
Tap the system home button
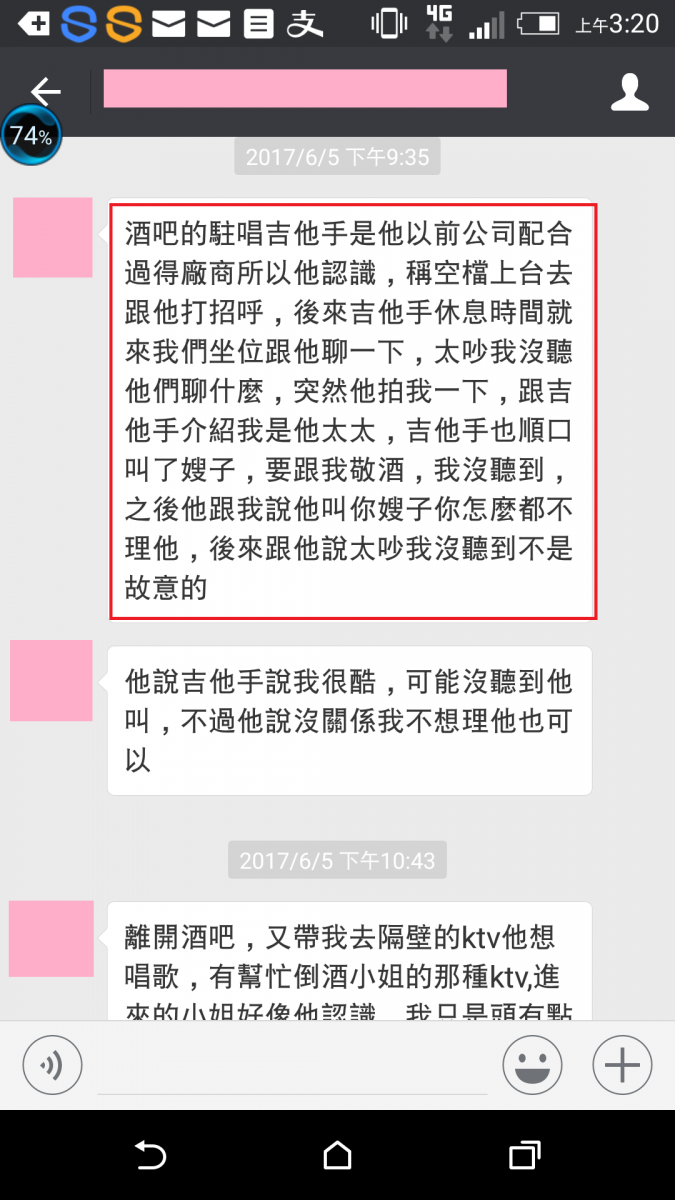337,1156
